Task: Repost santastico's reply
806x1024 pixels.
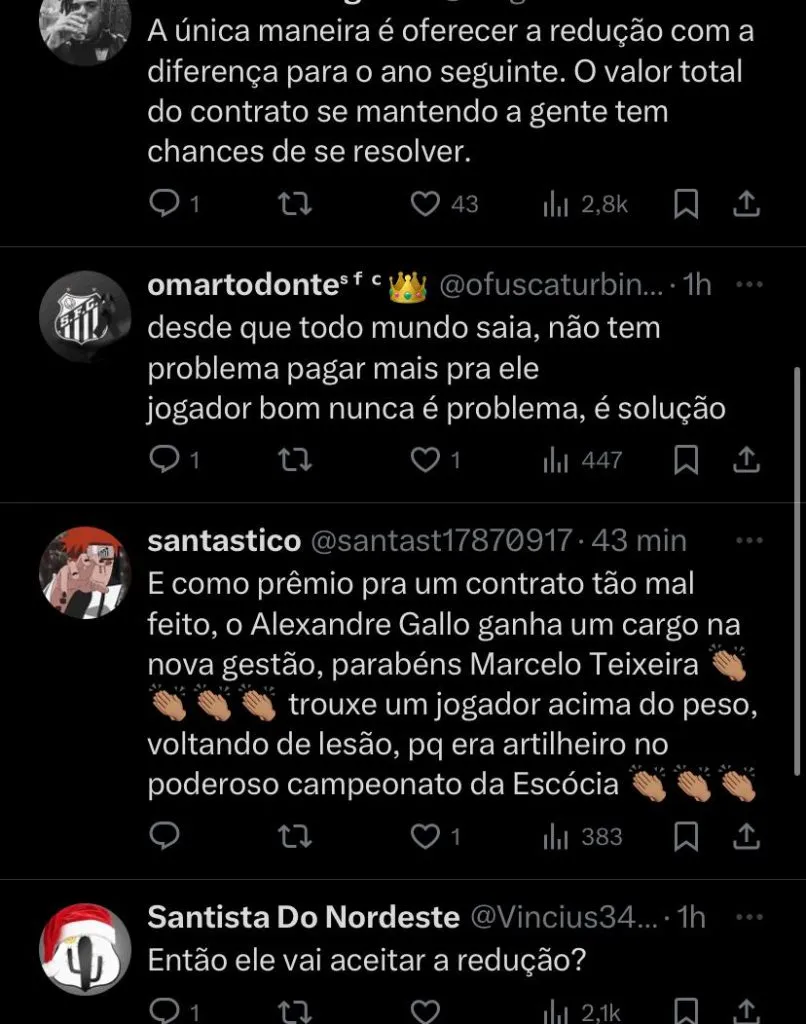Action: pos(294,836)
